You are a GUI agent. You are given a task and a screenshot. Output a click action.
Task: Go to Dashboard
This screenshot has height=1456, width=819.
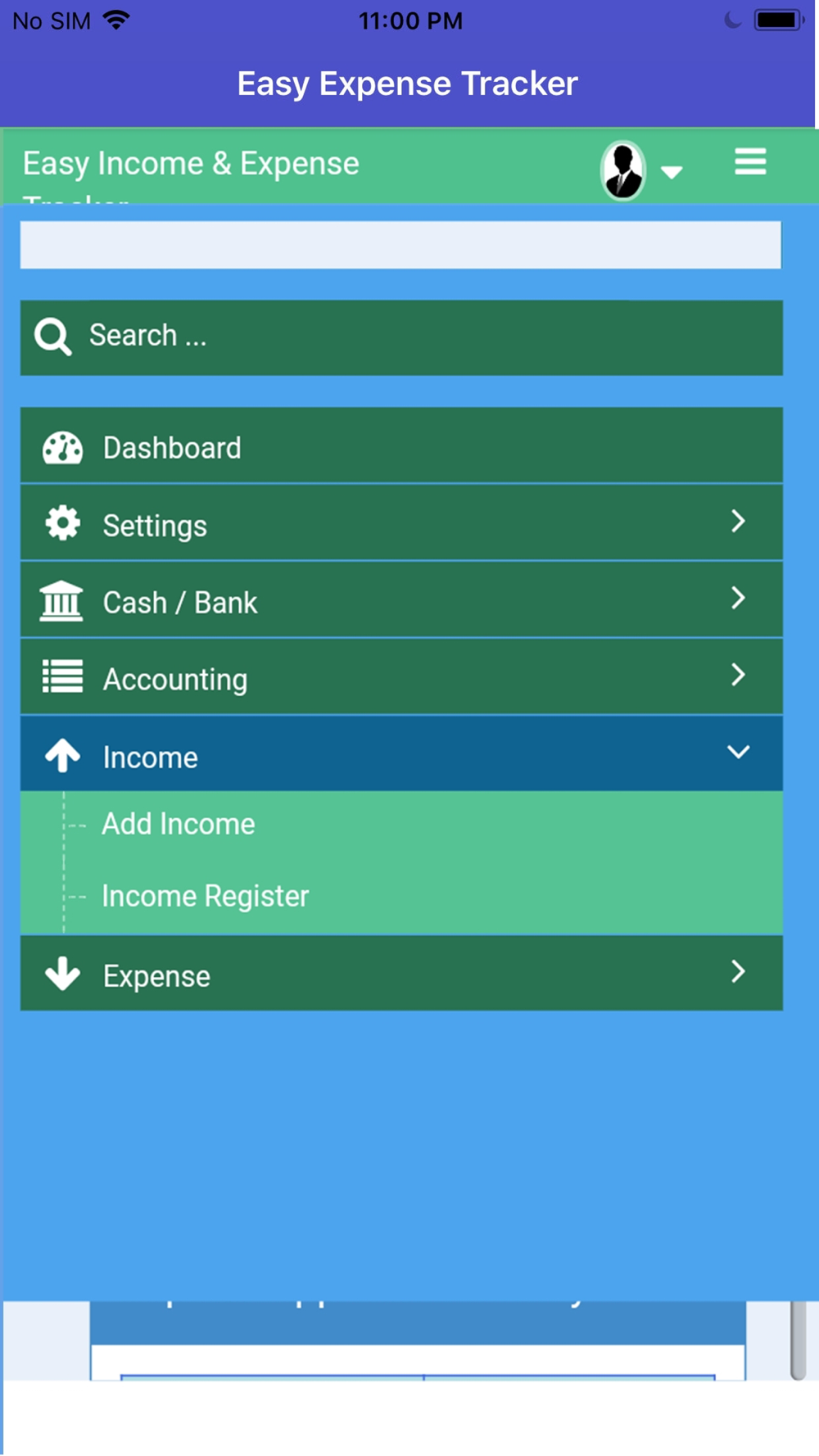coord(401,445)
